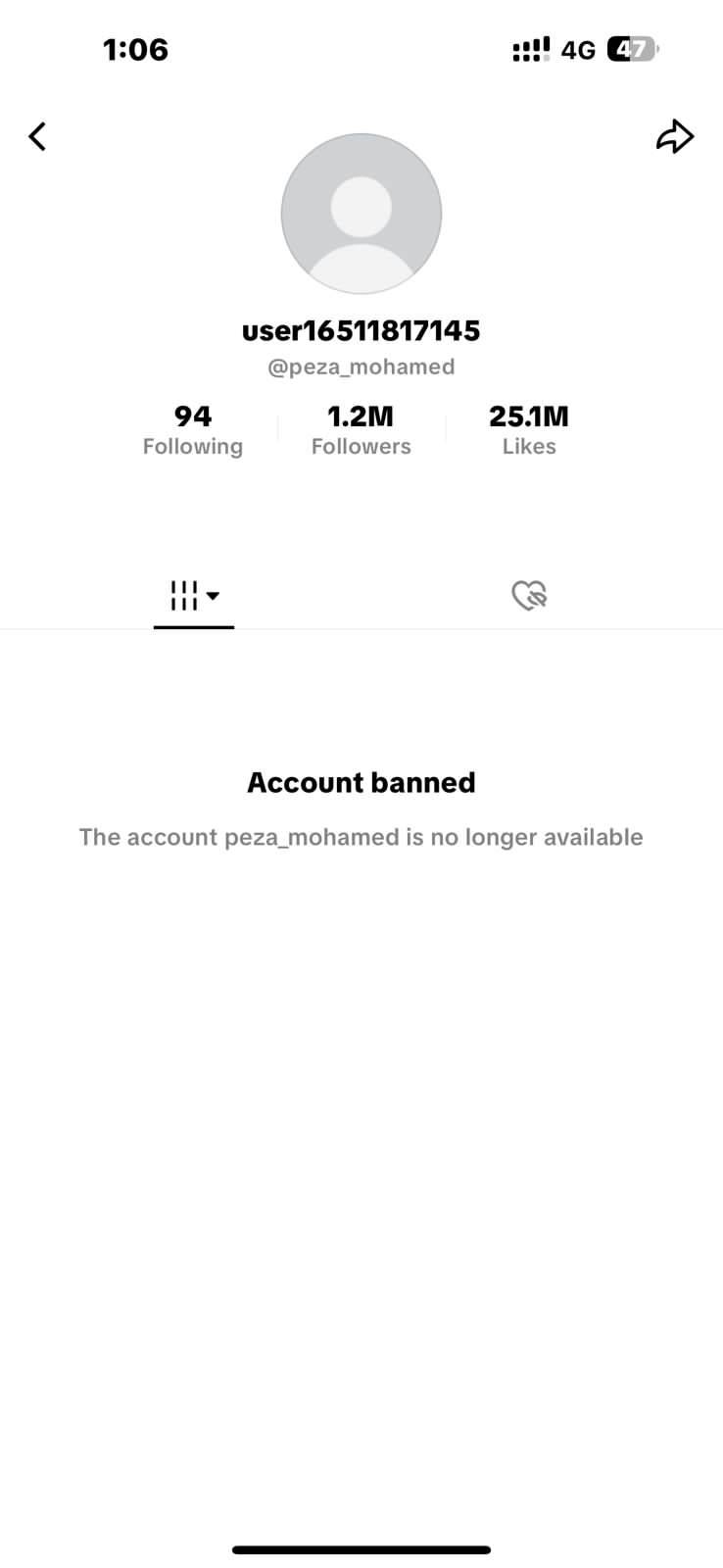Screen dimensions: 723x1568
Task: View the 94 Following list
Action: (x=192, y=430)
